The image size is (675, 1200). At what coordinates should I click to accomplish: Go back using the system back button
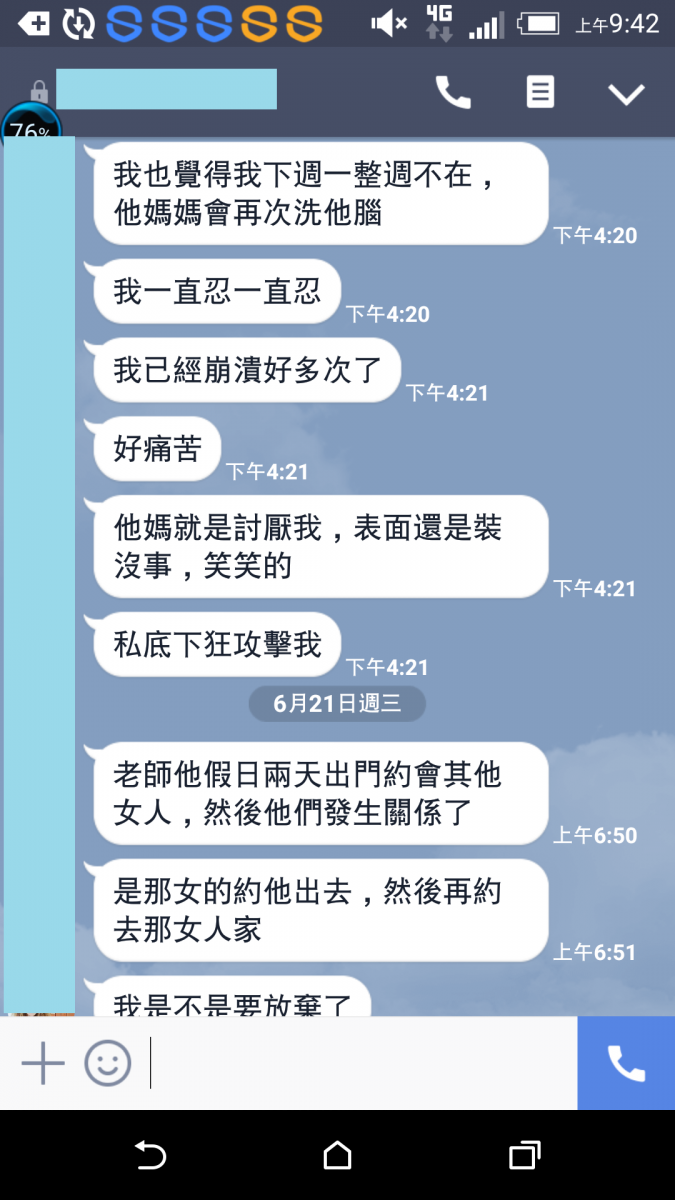(150, 1156)
